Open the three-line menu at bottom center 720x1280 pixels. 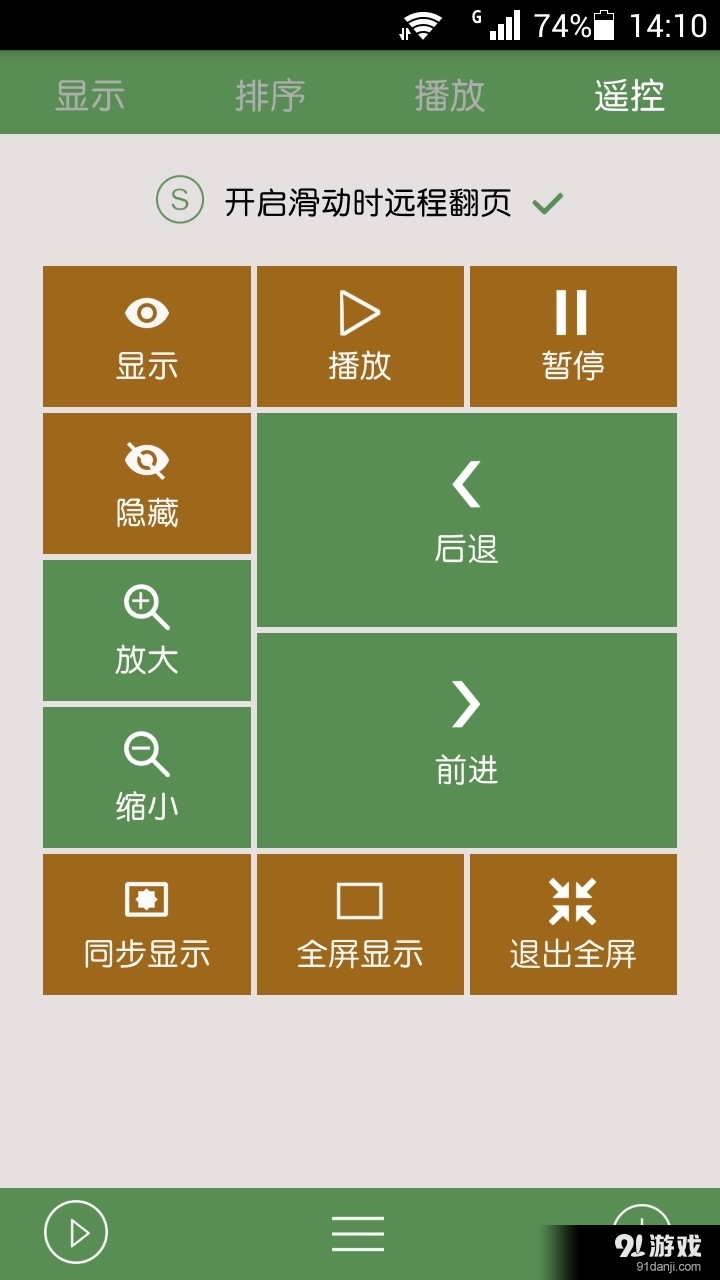360,1232
